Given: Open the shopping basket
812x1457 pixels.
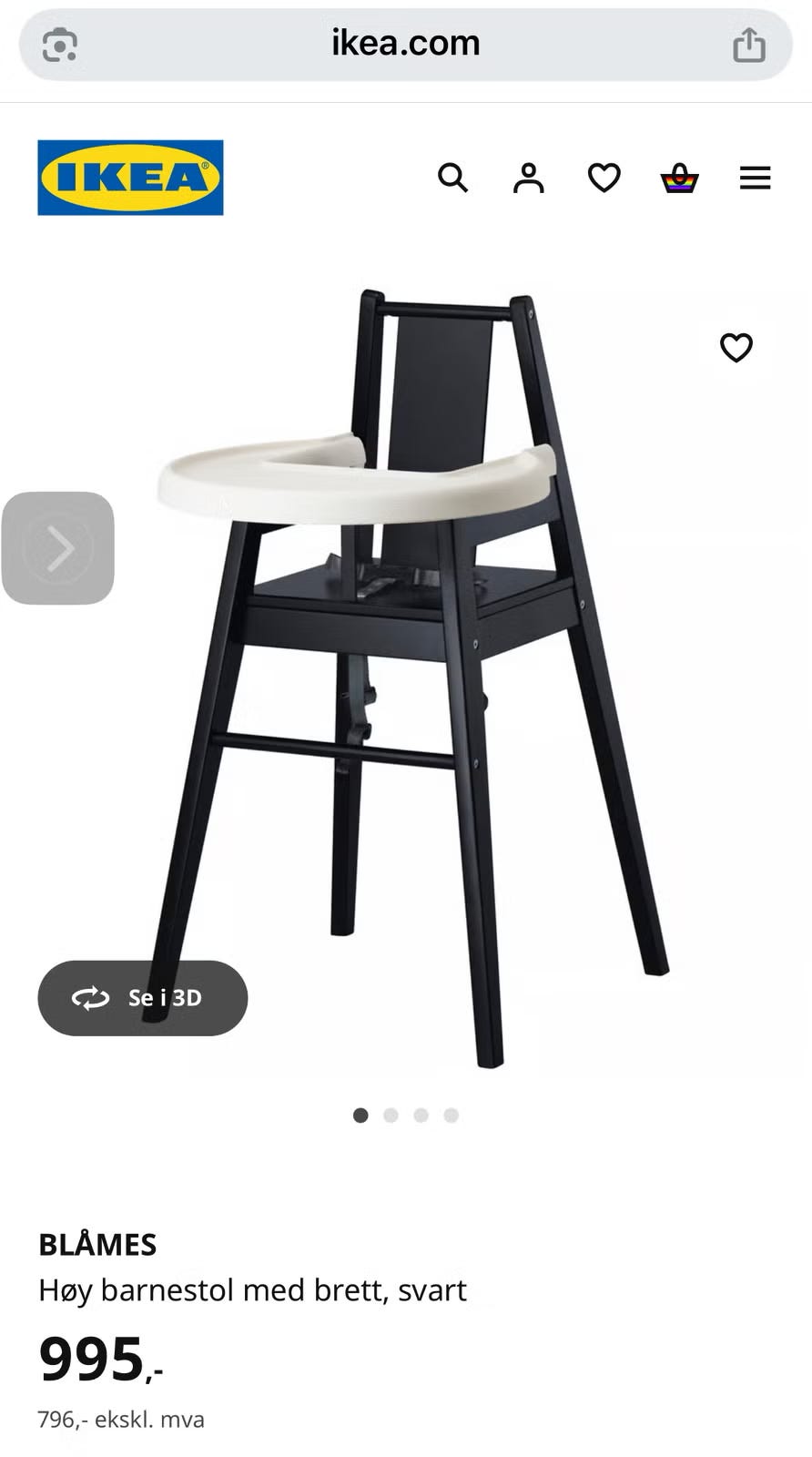Looking at the screenshot, I should [679, 178].
